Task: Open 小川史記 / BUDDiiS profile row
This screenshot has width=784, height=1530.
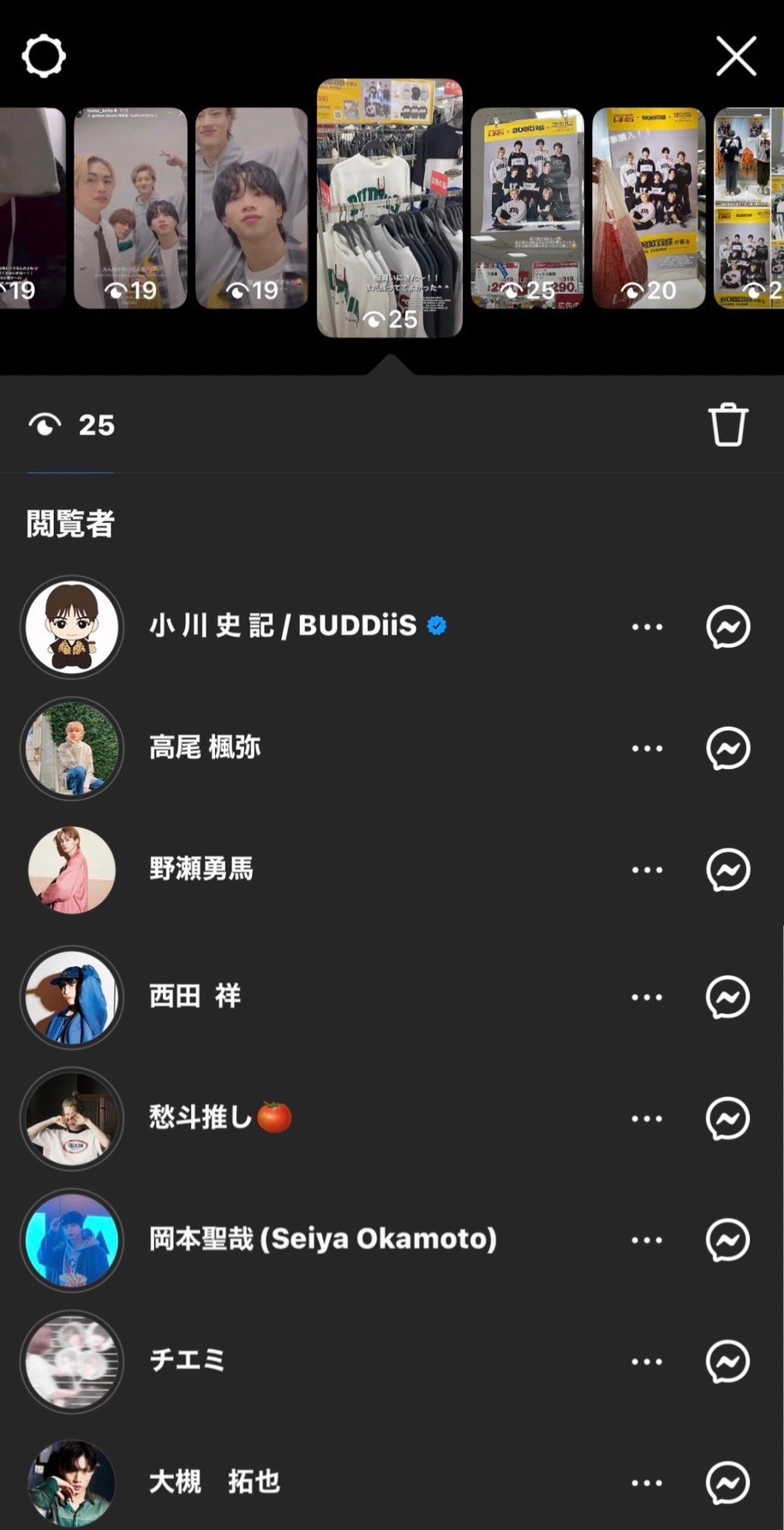Action: point(283,626)
